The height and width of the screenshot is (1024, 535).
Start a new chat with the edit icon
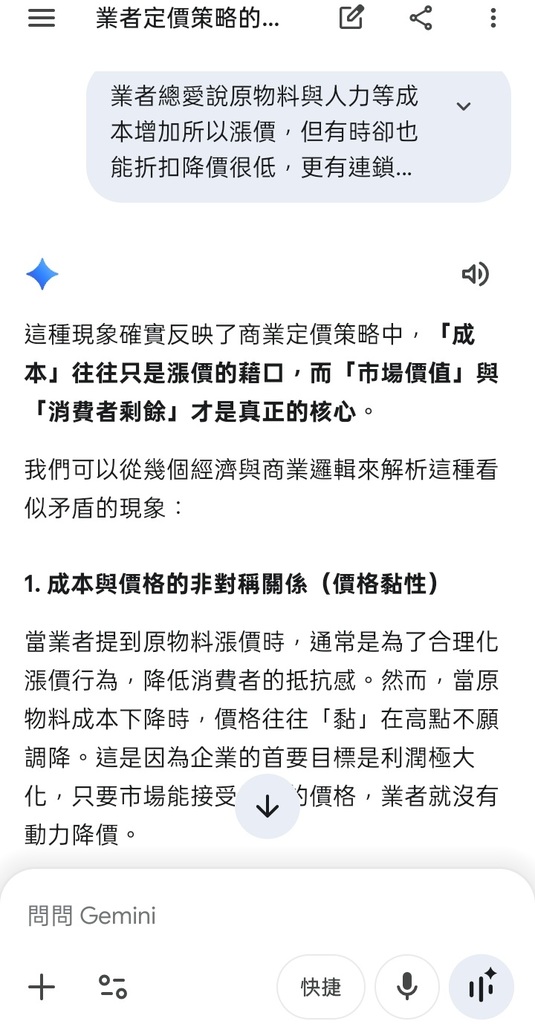point(351,18)
